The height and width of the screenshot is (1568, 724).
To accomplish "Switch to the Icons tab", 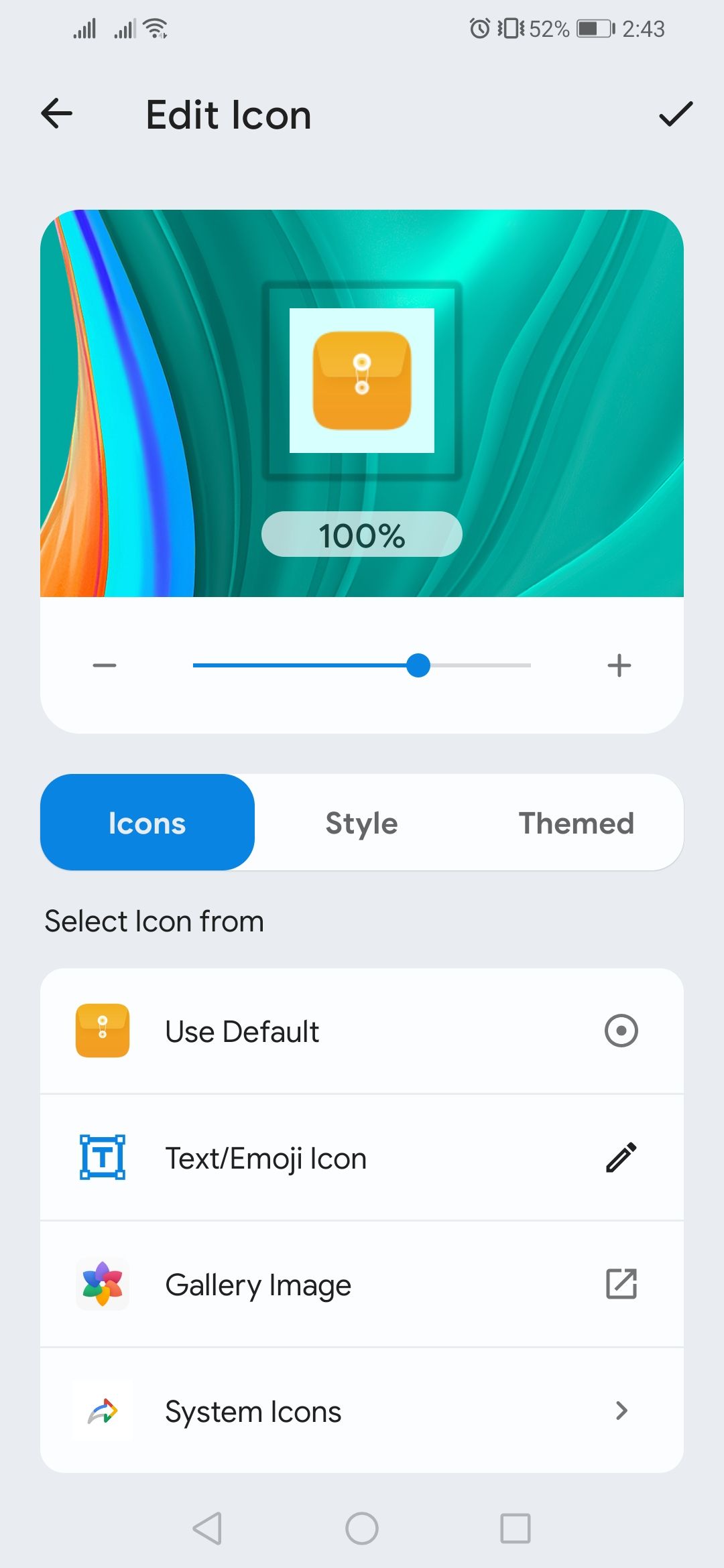I will tap(147, 822).
